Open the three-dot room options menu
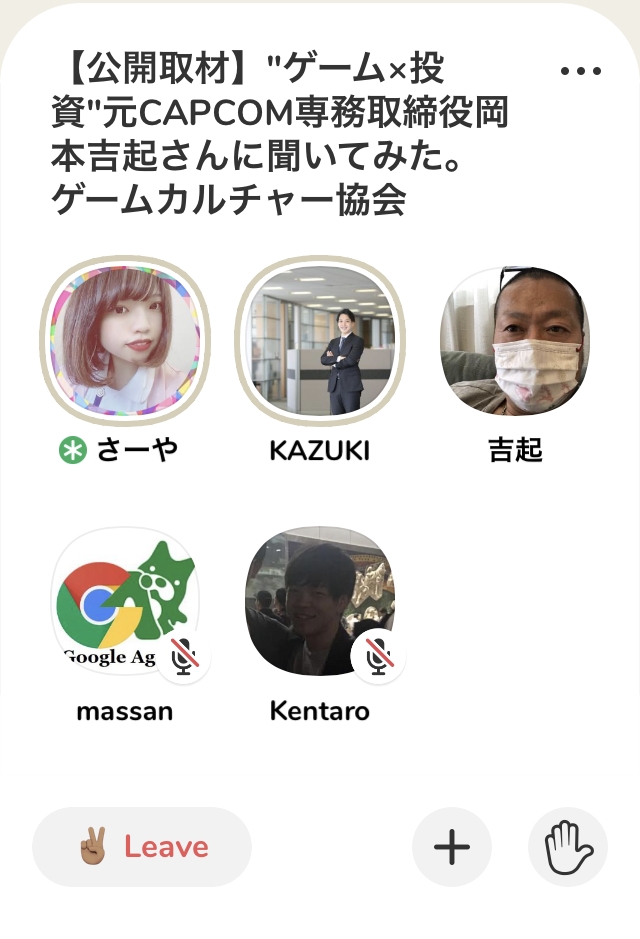Screen dimensions: 640x939 tap(580, 71)
